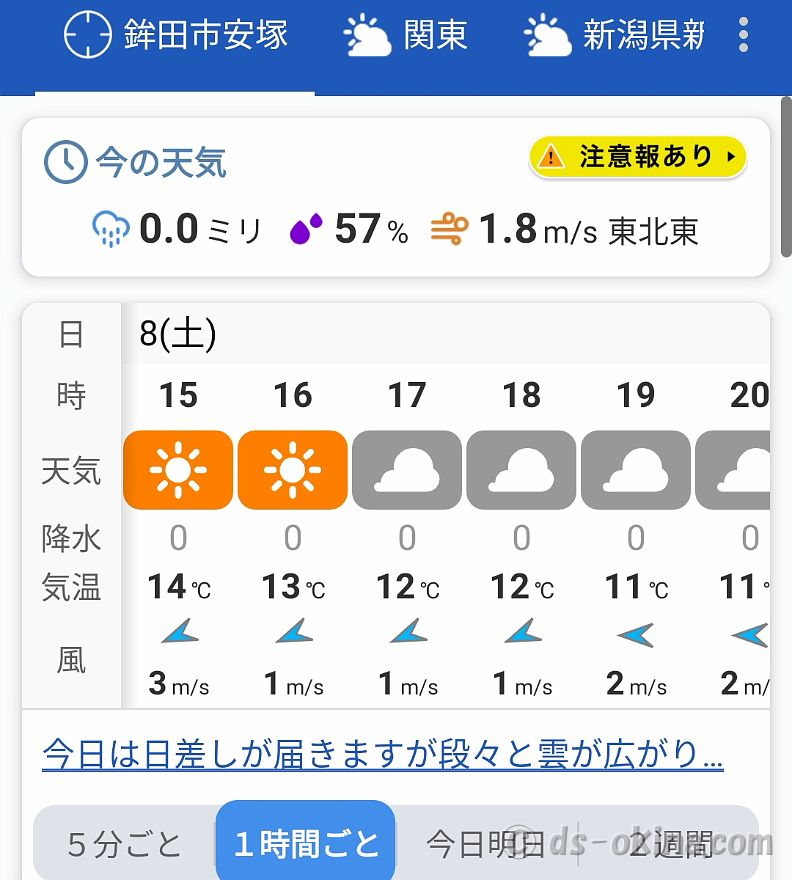Viewport: 792px width, 880px height.
Task: Open the 今日は日差しが届きます forecast link
Action: [x=382, y=753]
